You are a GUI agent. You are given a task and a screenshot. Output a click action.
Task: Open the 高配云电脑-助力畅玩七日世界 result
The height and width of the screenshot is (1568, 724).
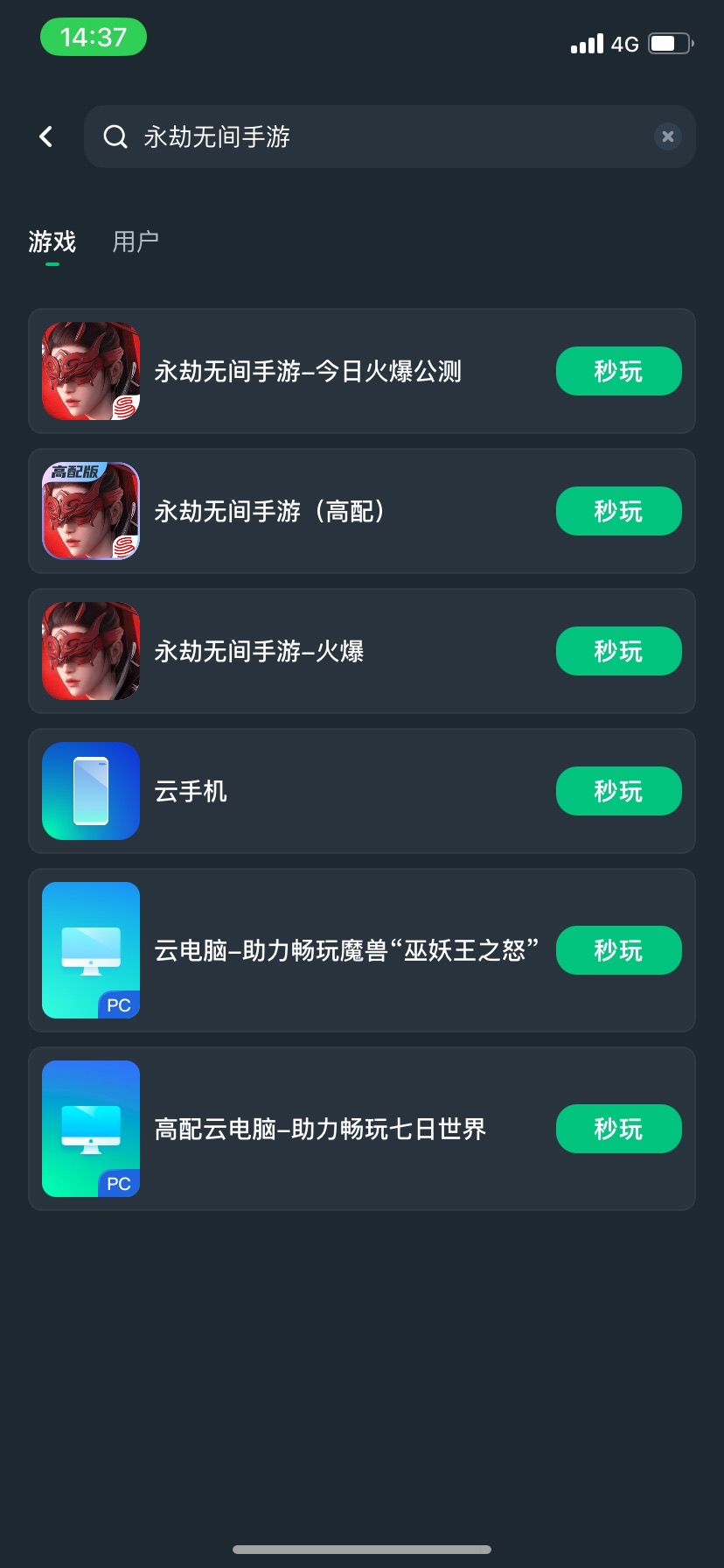[x=320, y=1130]
